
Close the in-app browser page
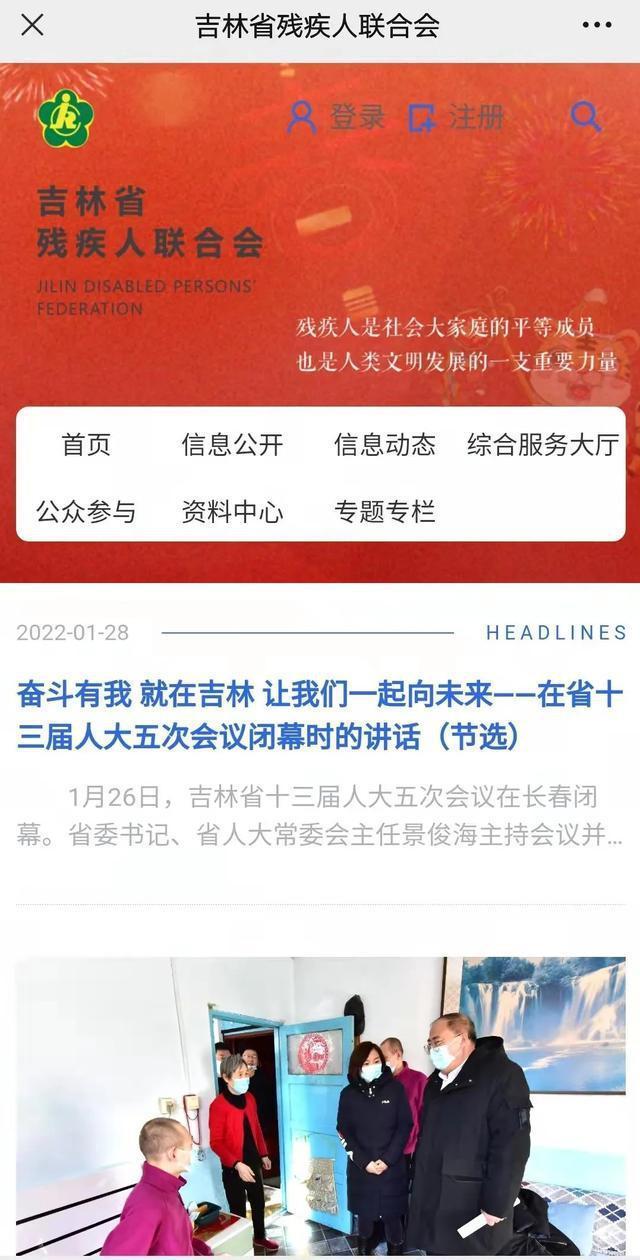click(x=32, y=25)
